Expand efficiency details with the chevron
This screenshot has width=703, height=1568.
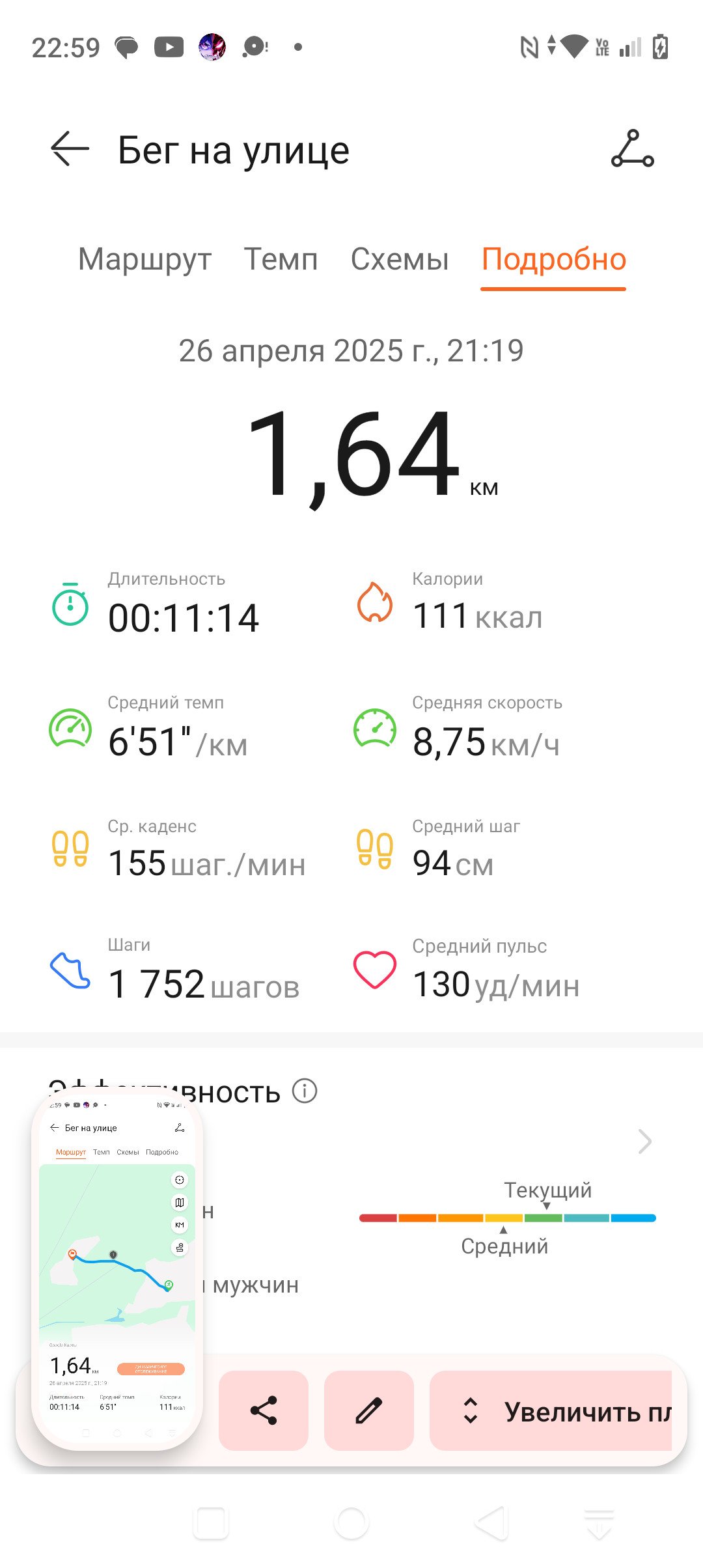644,1141
